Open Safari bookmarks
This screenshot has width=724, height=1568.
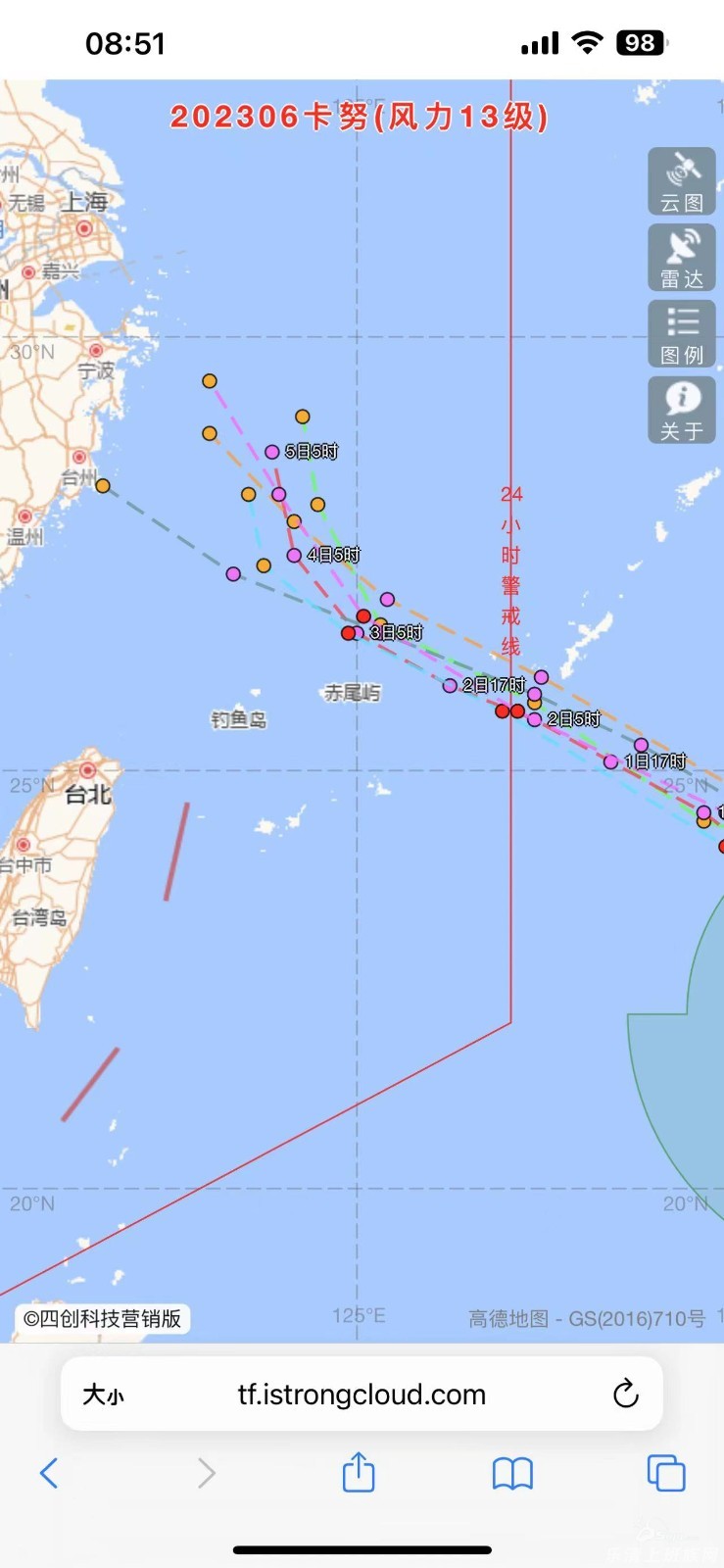[x=512, y=1472]
